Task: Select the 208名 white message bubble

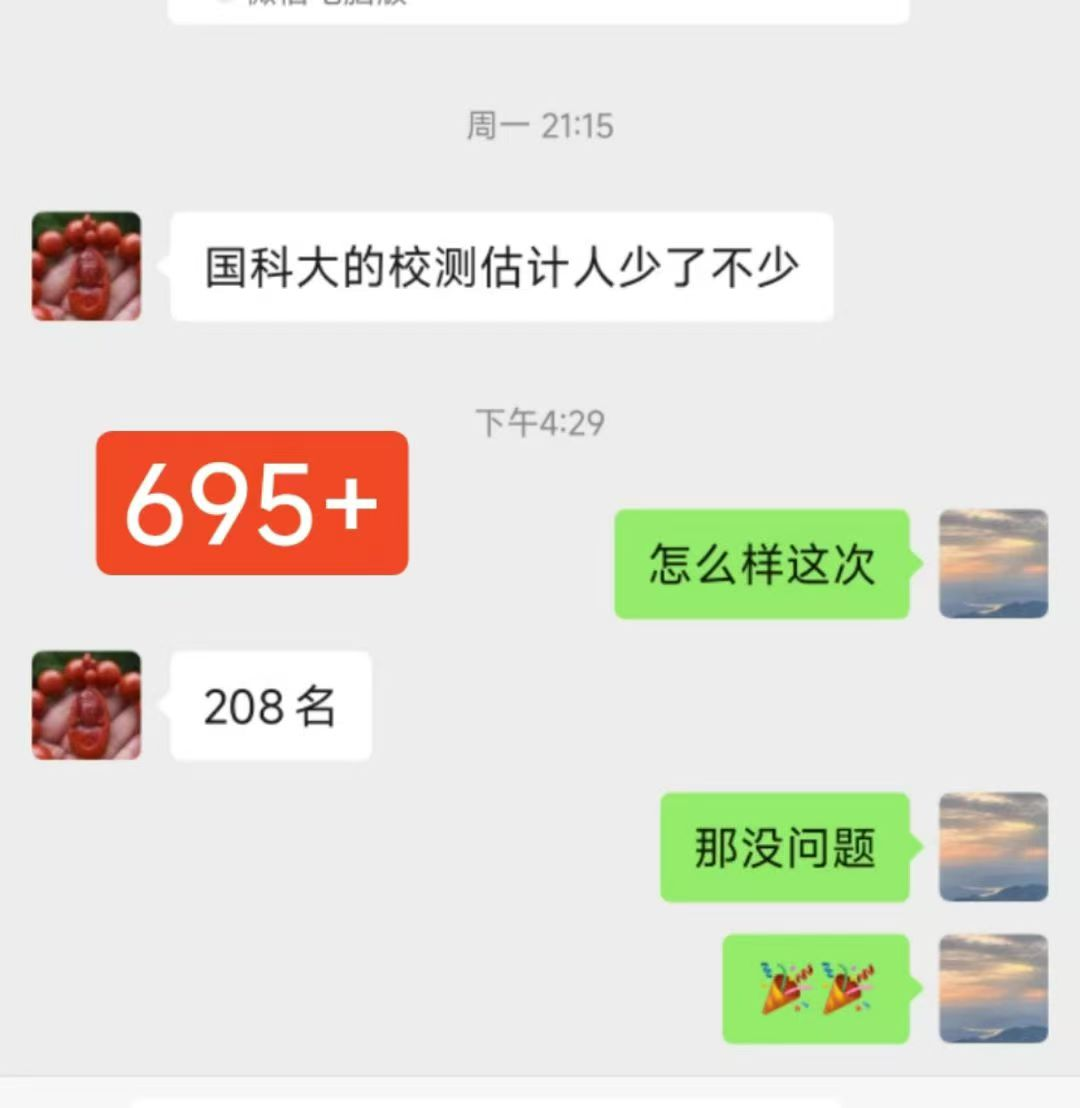Action: pyautogui.click(x=268, y=705)
